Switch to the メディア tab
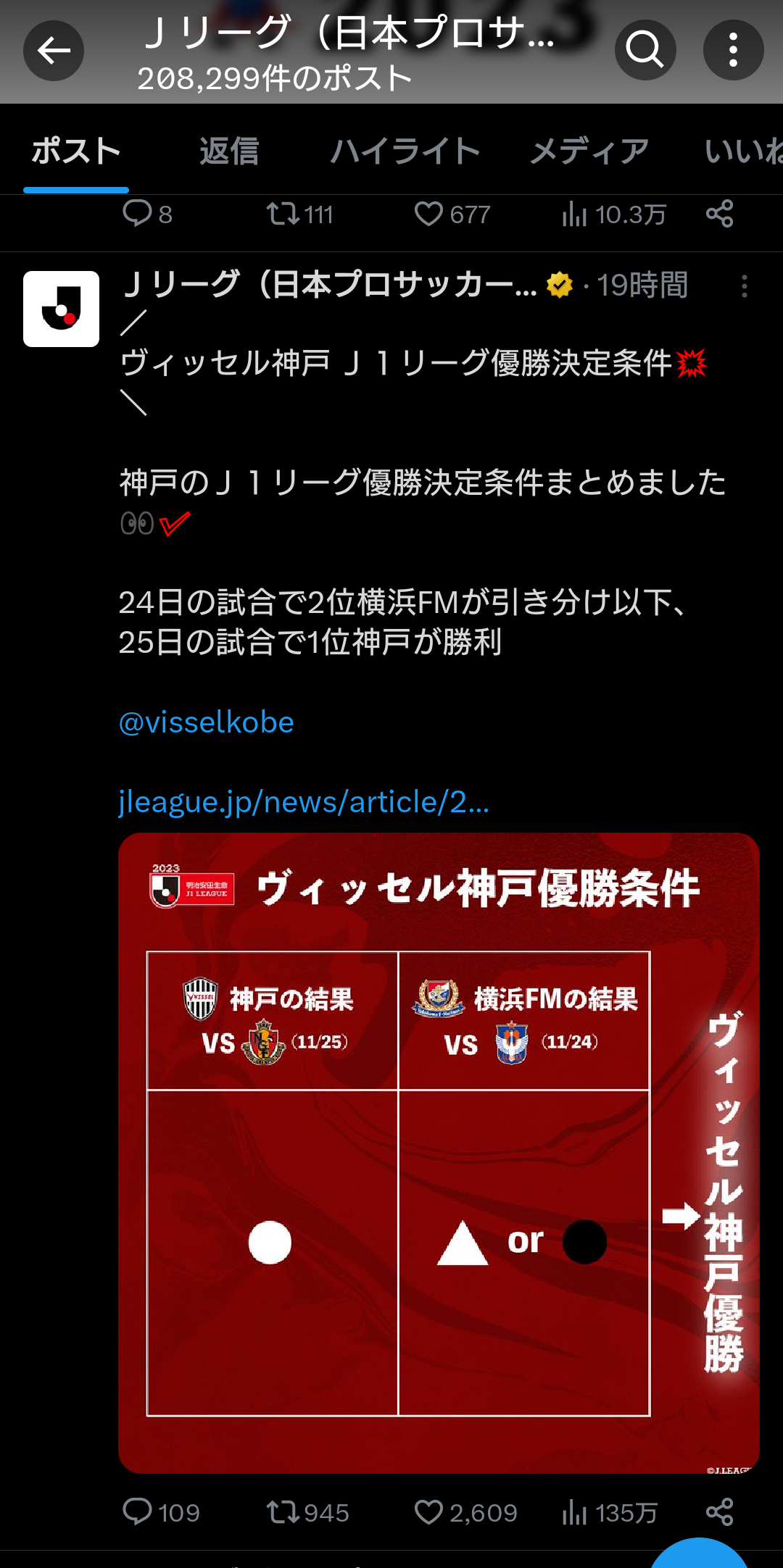 589,151
